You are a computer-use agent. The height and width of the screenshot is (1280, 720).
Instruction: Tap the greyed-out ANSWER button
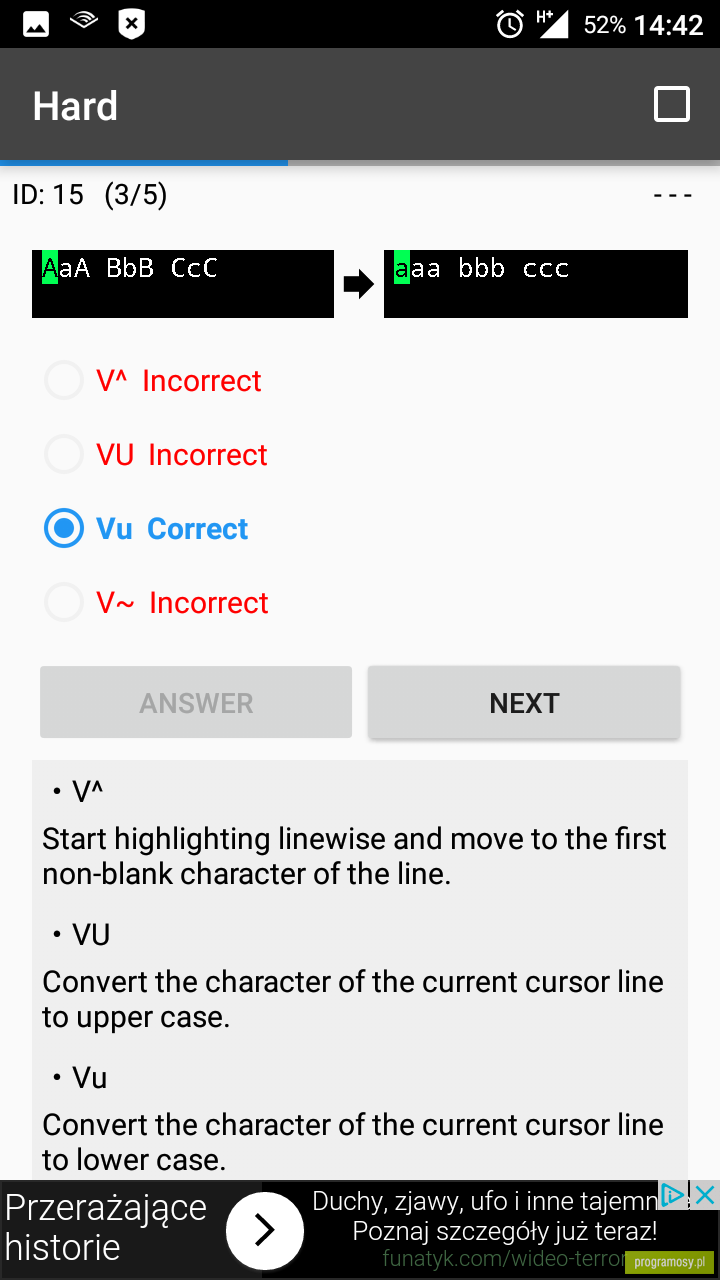(196, 703)
